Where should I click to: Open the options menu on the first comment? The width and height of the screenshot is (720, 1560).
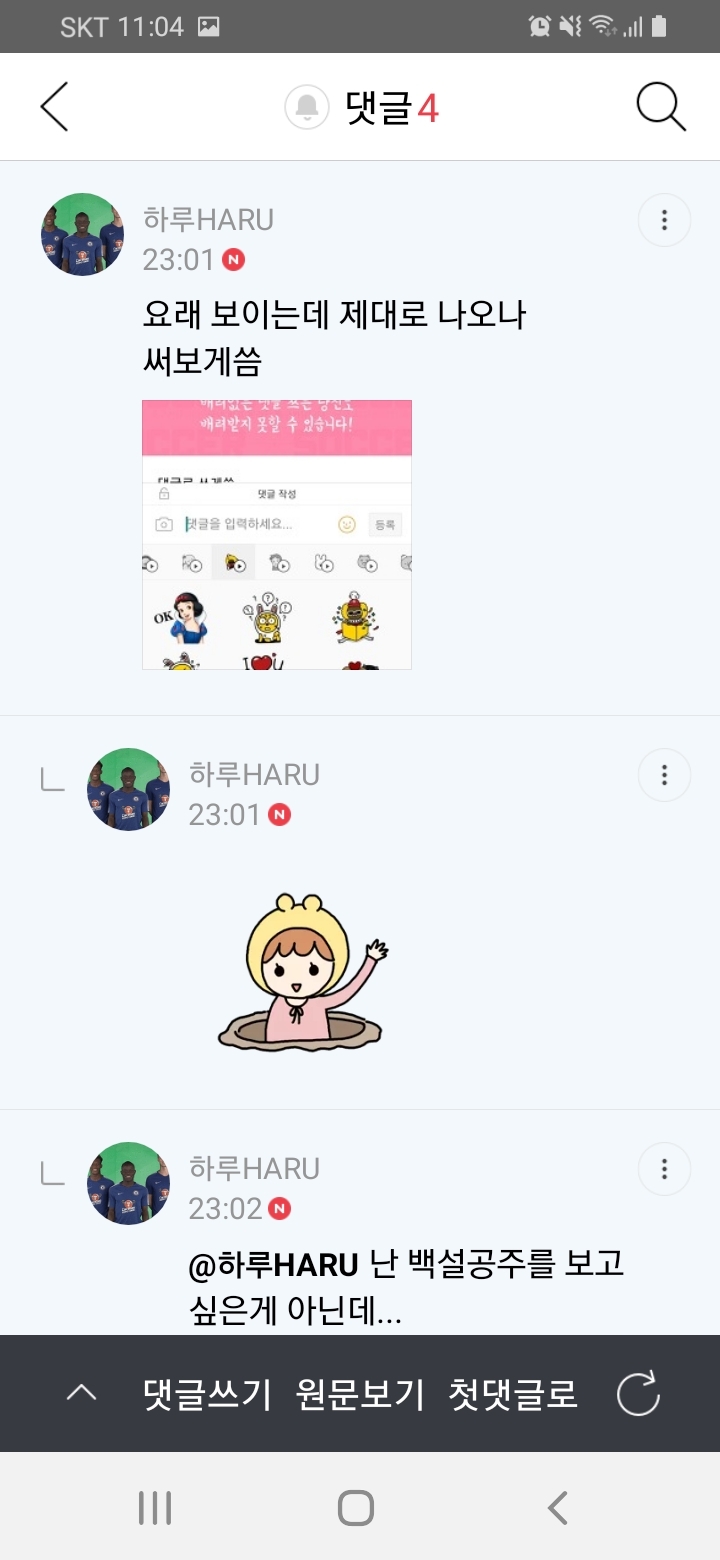(x=663, y=219)
